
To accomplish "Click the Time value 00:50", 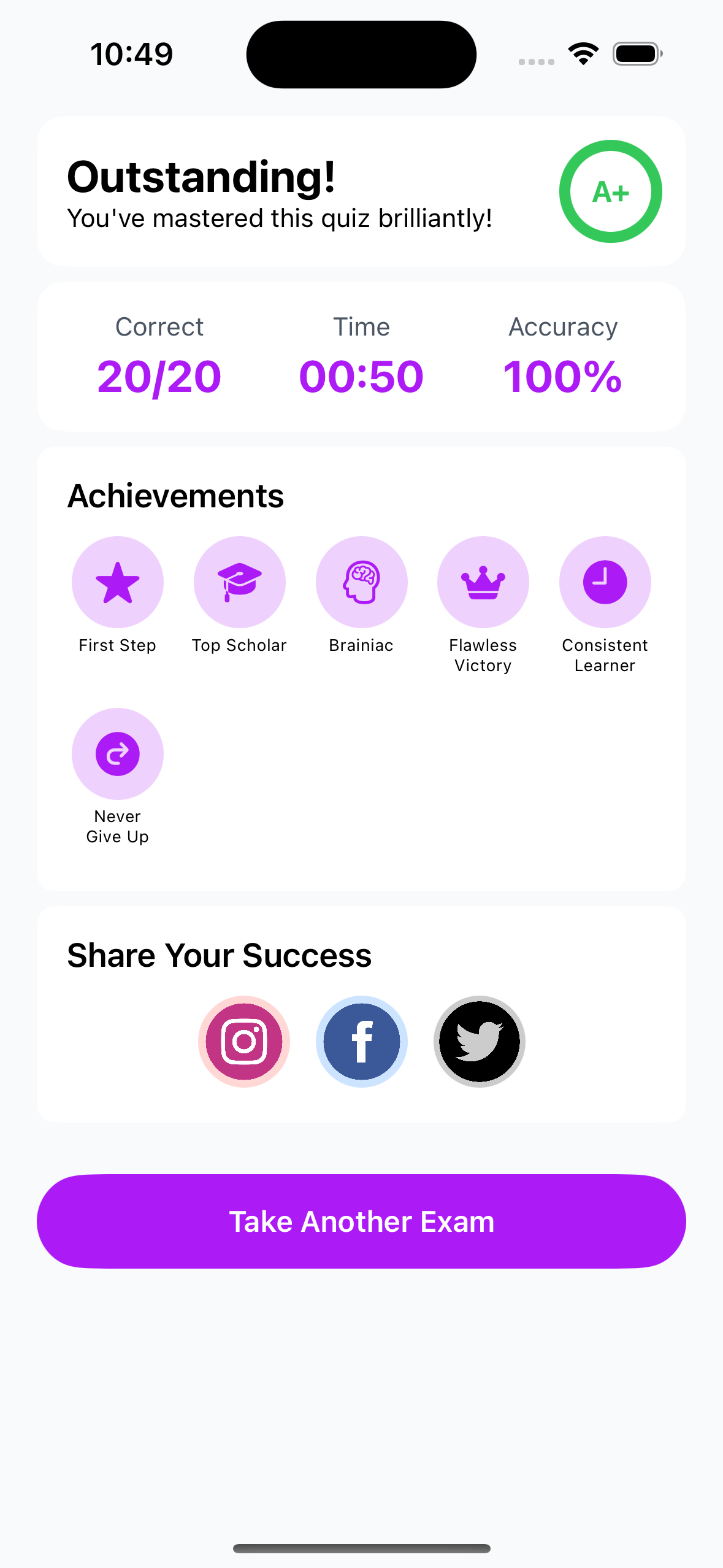I will click(361, 376).
